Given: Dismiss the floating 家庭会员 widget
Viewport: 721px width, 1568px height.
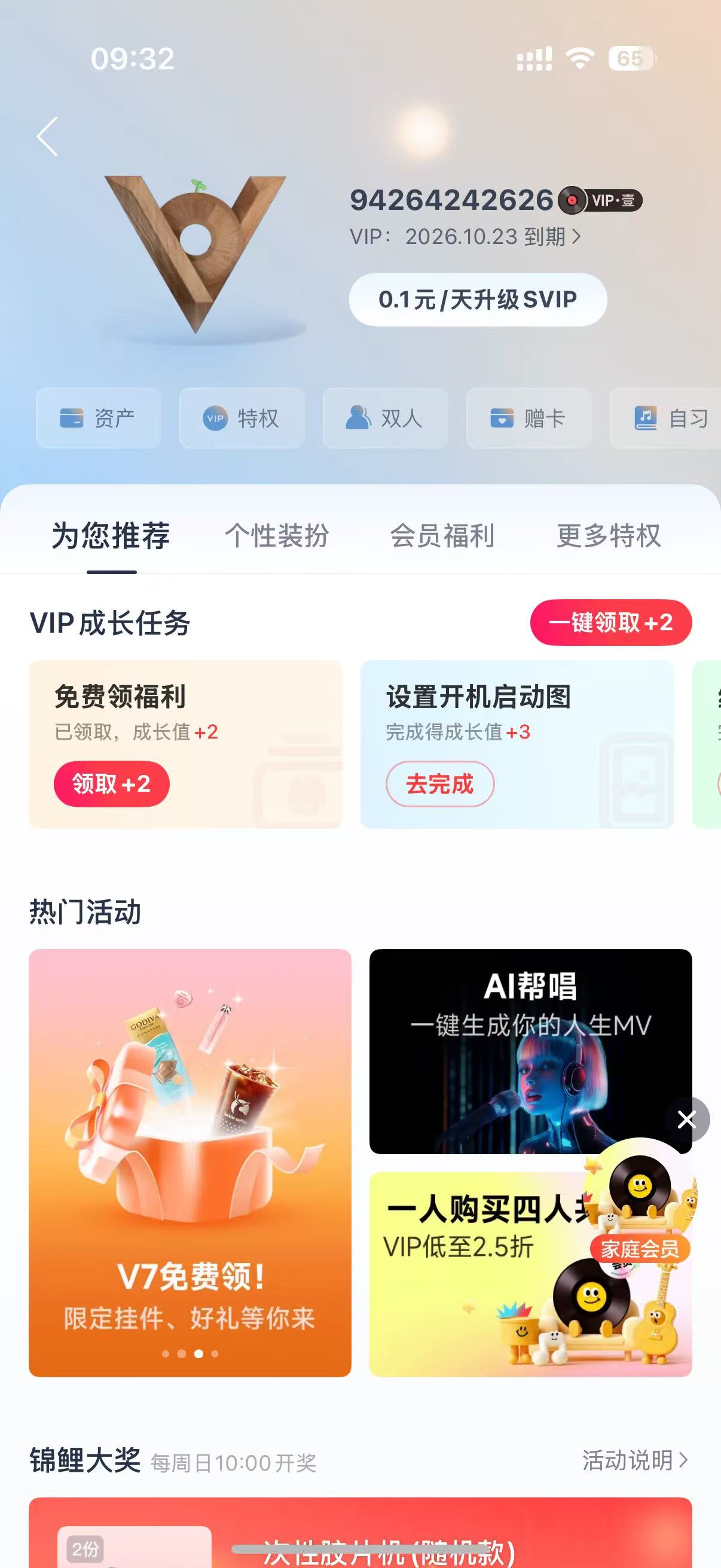Looking at the screenshot, I should (x=687, y=1119).
